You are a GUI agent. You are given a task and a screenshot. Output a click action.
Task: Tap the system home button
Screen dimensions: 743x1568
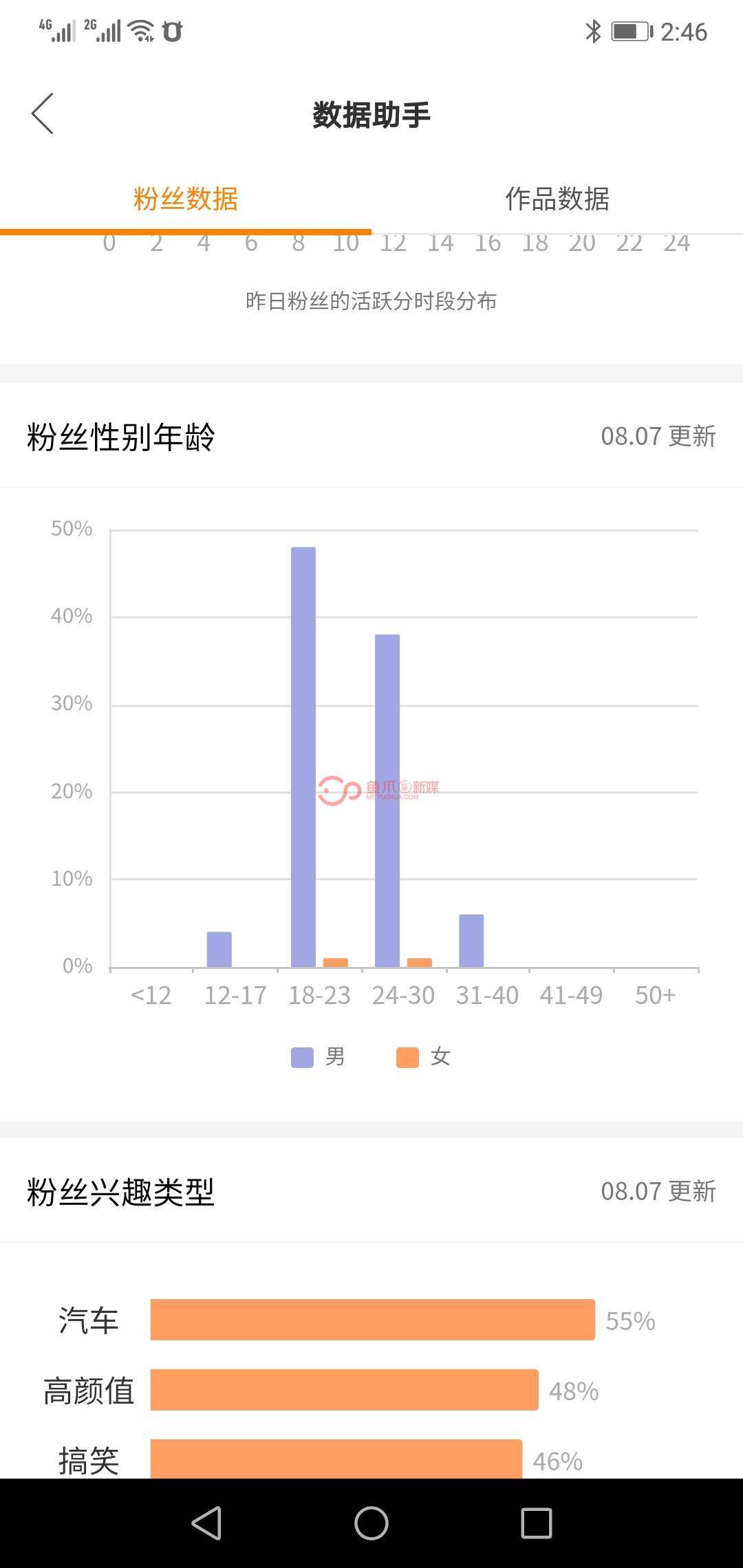click(x=371, y=1523)
